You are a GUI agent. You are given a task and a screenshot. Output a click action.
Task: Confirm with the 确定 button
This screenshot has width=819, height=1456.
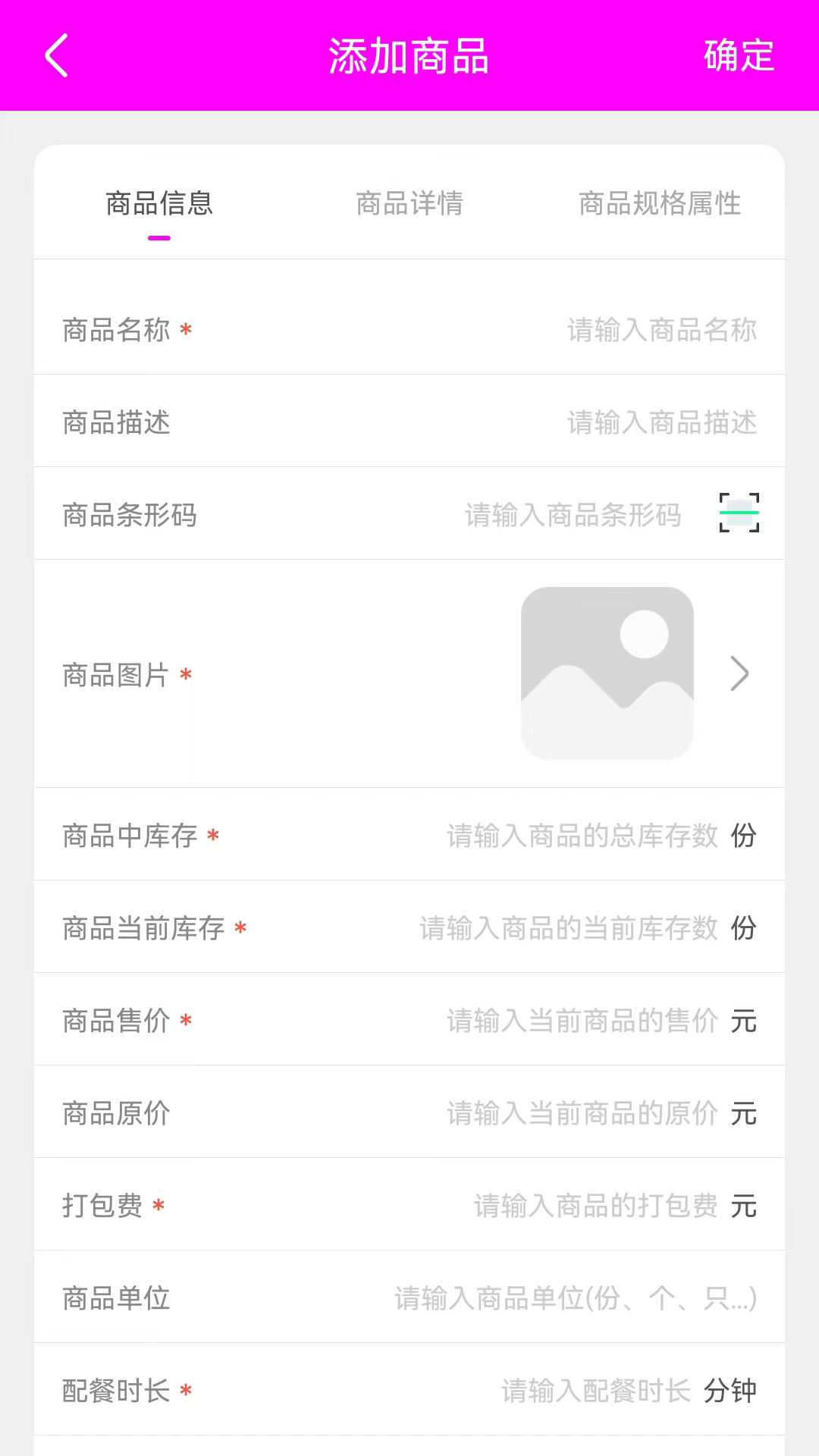point(739,55)
